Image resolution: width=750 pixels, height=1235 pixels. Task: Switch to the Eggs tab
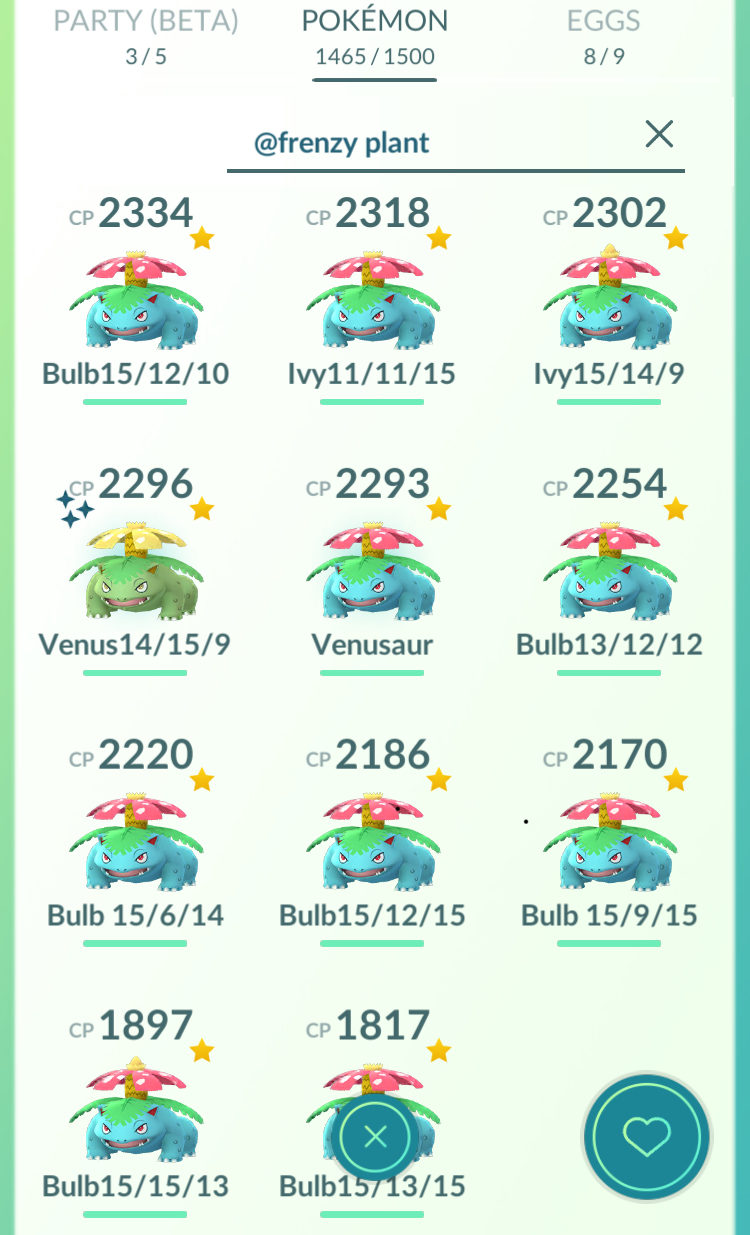coord(604,36)
